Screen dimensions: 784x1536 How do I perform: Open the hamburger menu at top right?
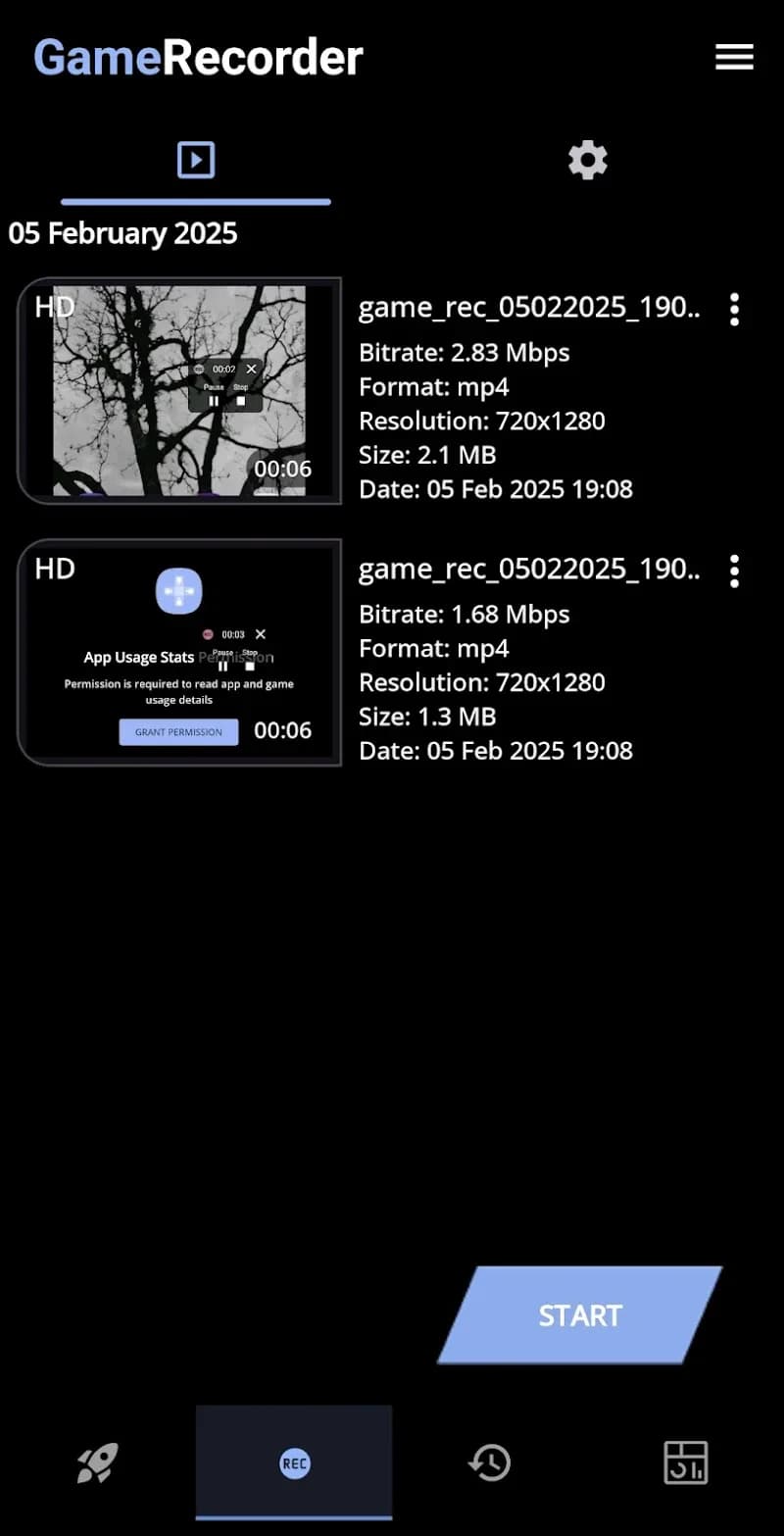click(733, 57)
